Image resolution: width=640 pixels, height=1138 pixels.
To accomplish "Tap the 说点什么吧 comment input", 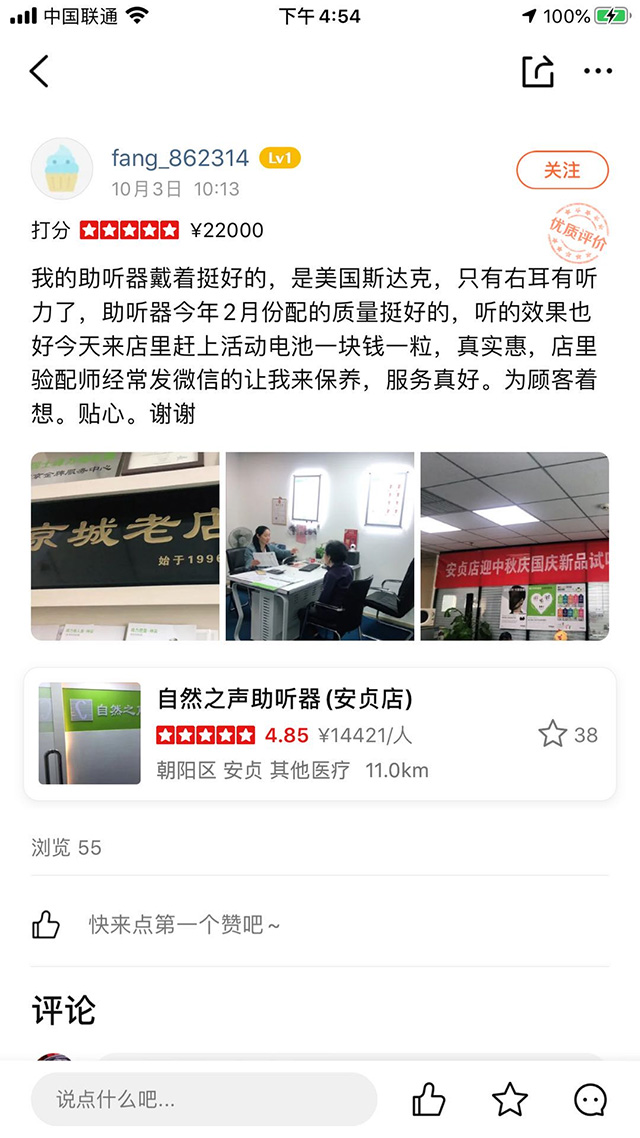I will click(x=204, y=1100).
